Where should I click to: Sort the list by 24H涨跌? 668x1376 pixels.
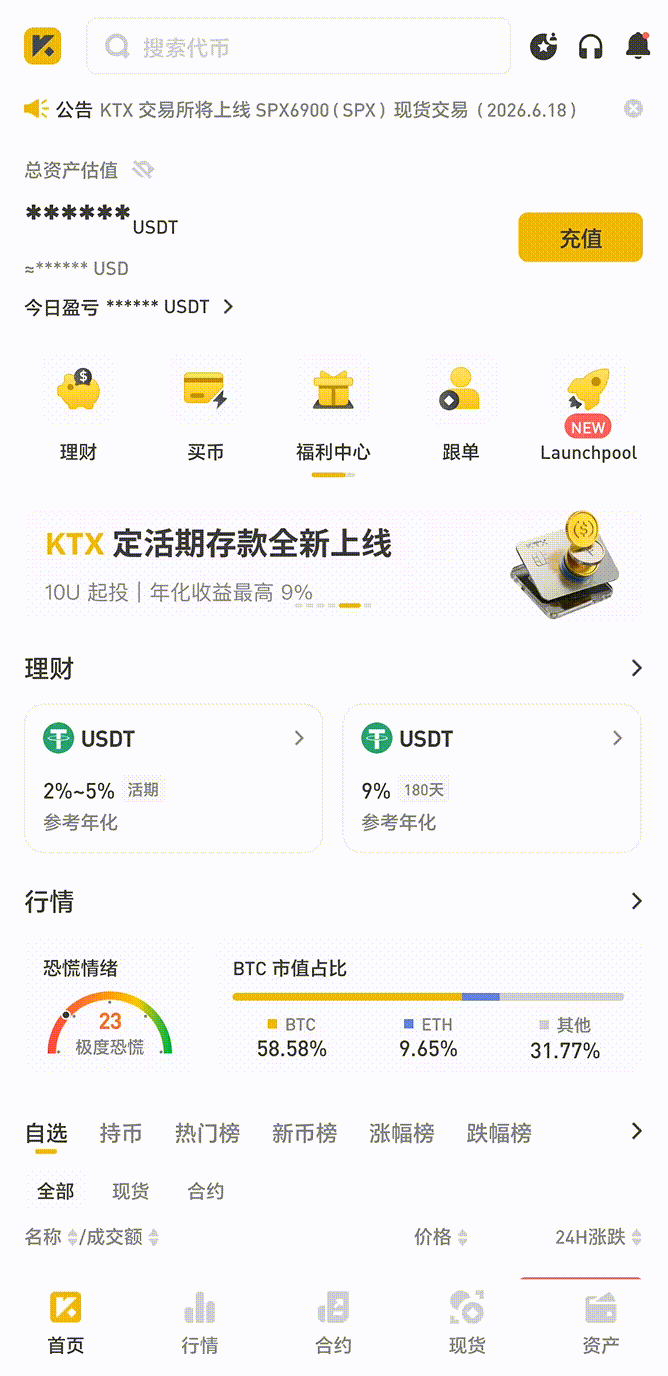(x=598, y=1237)
